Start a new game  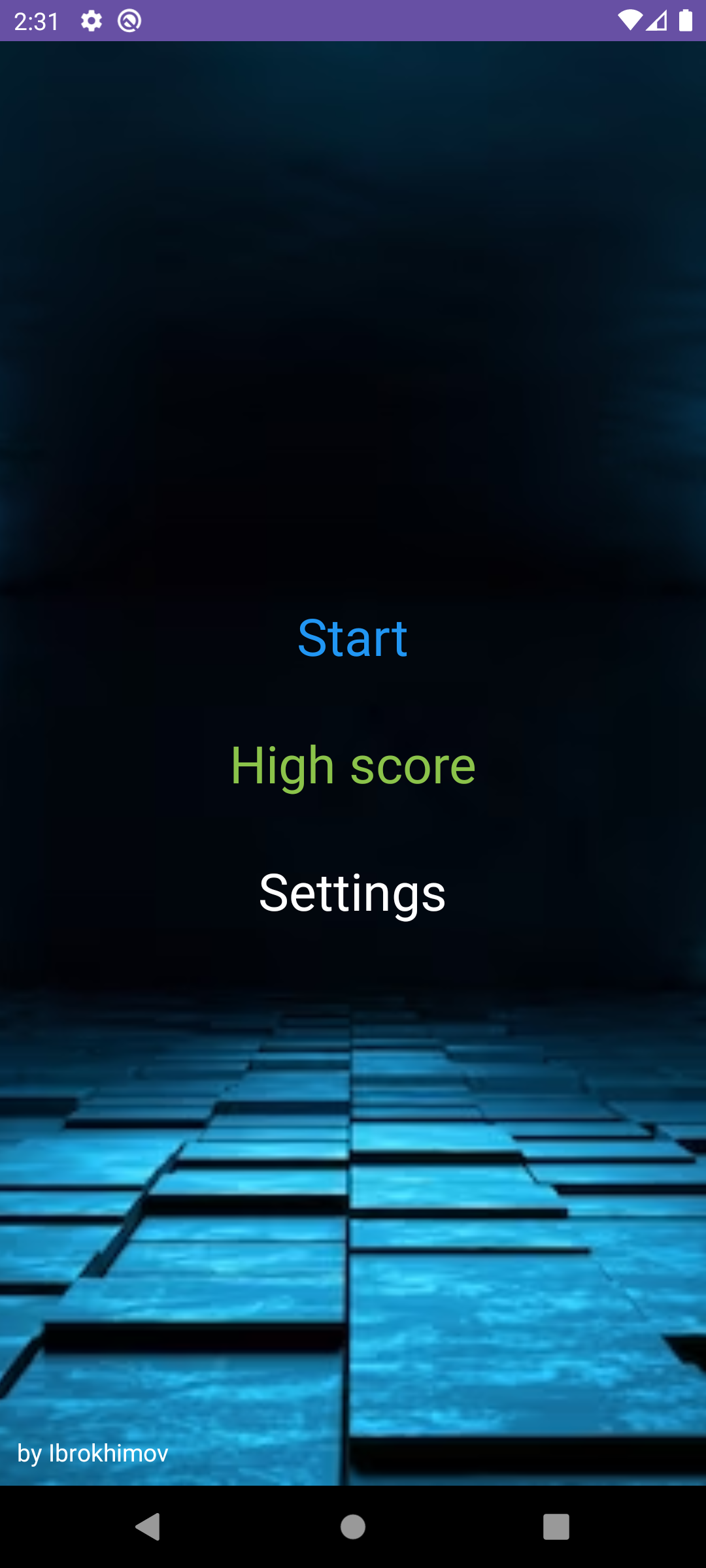[352, 638]
